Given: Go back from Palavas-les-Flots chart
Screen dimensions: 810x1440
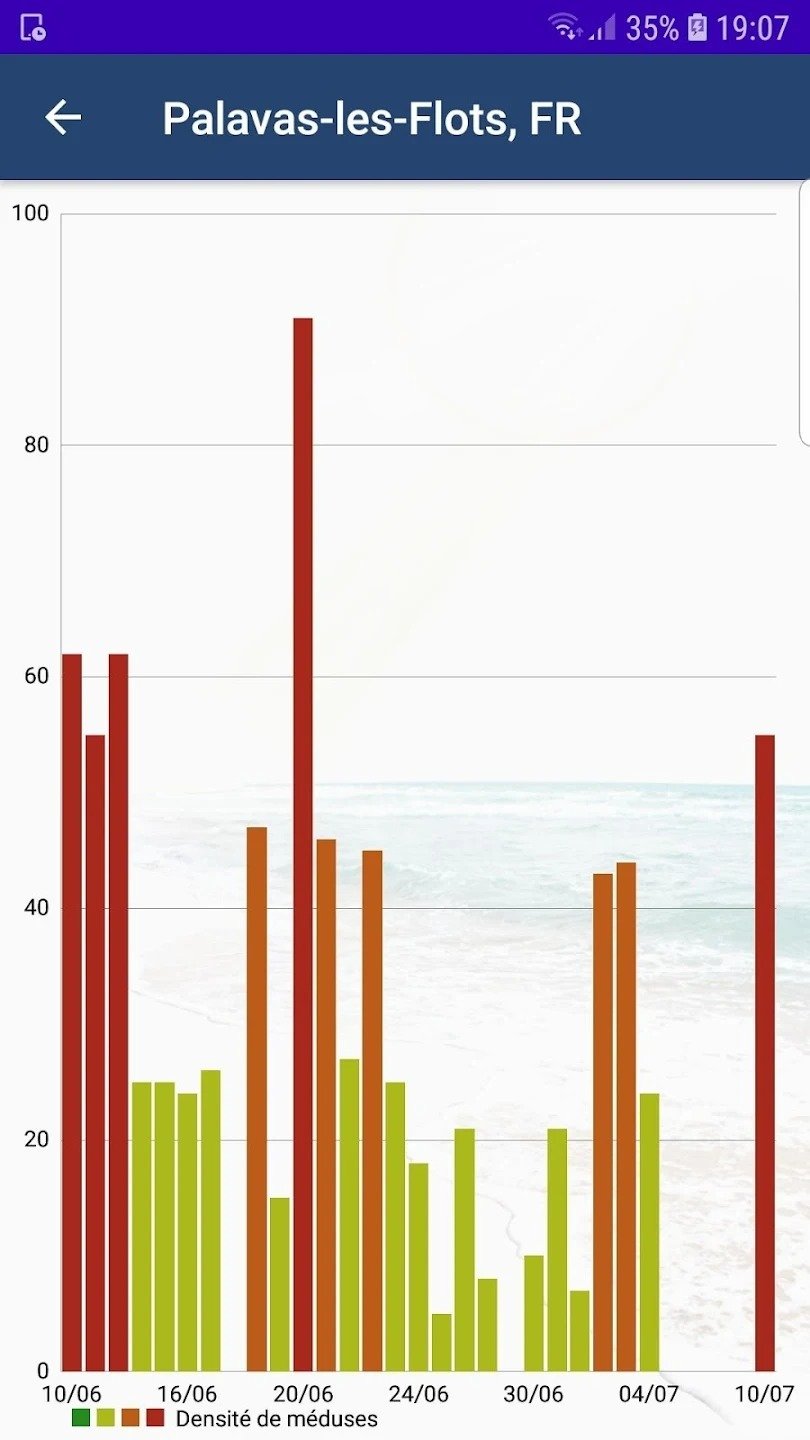Looking at the screenshot, I should [62, 118].
